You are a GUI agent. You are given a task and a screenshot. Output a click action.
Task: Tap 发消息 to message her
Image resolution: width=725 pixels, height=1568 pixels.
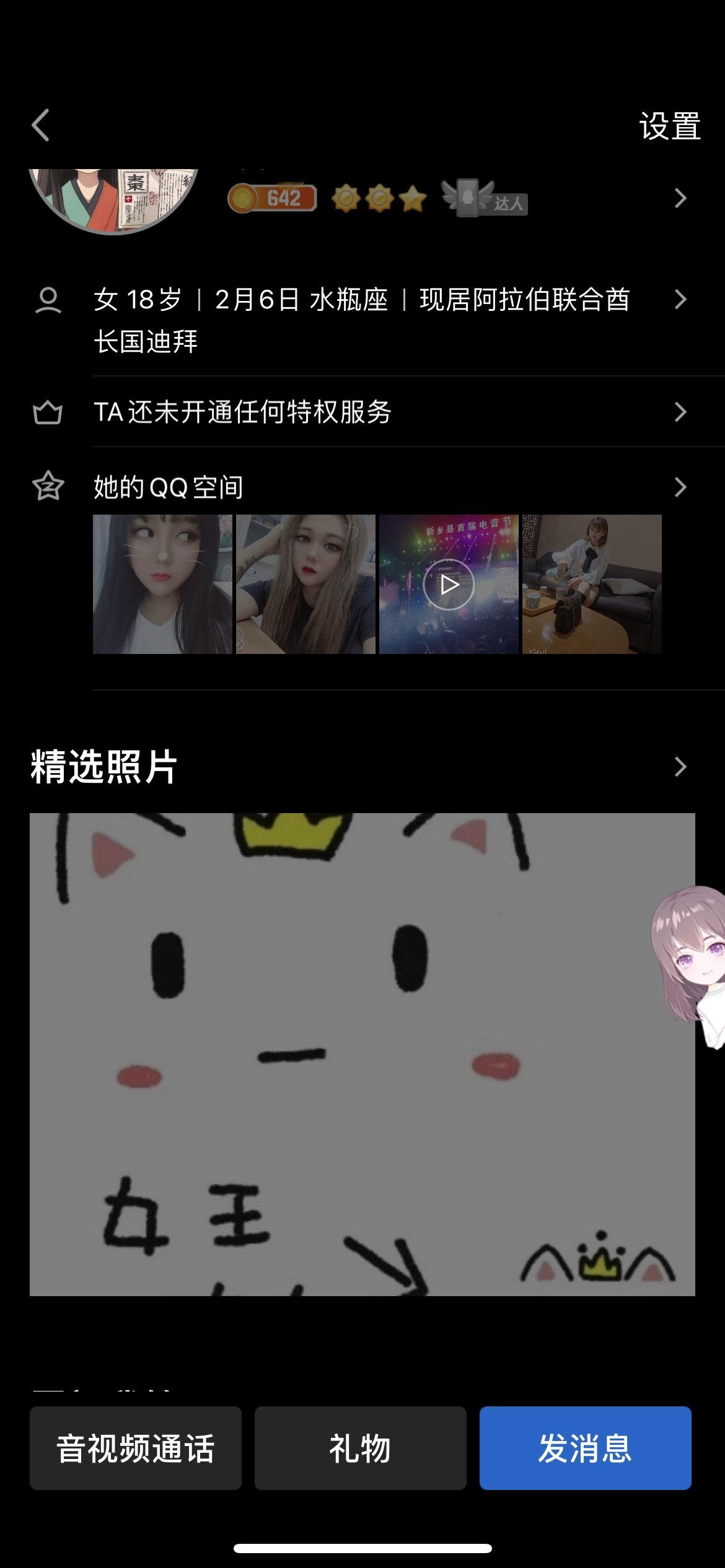click(585, 1448)
